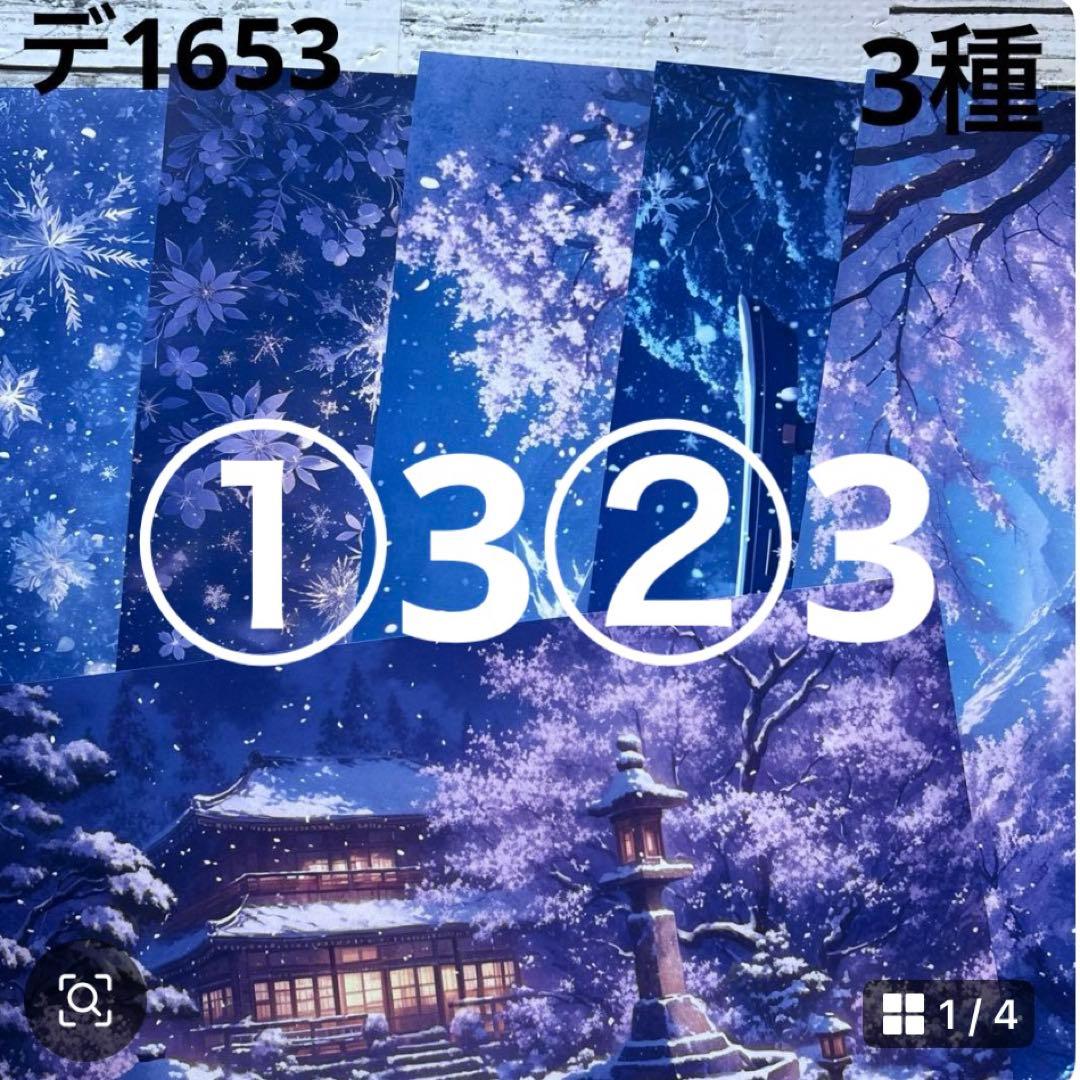Open the image search lens icon
This screenshot has height=1080, width=1080.
click(85, 996)
